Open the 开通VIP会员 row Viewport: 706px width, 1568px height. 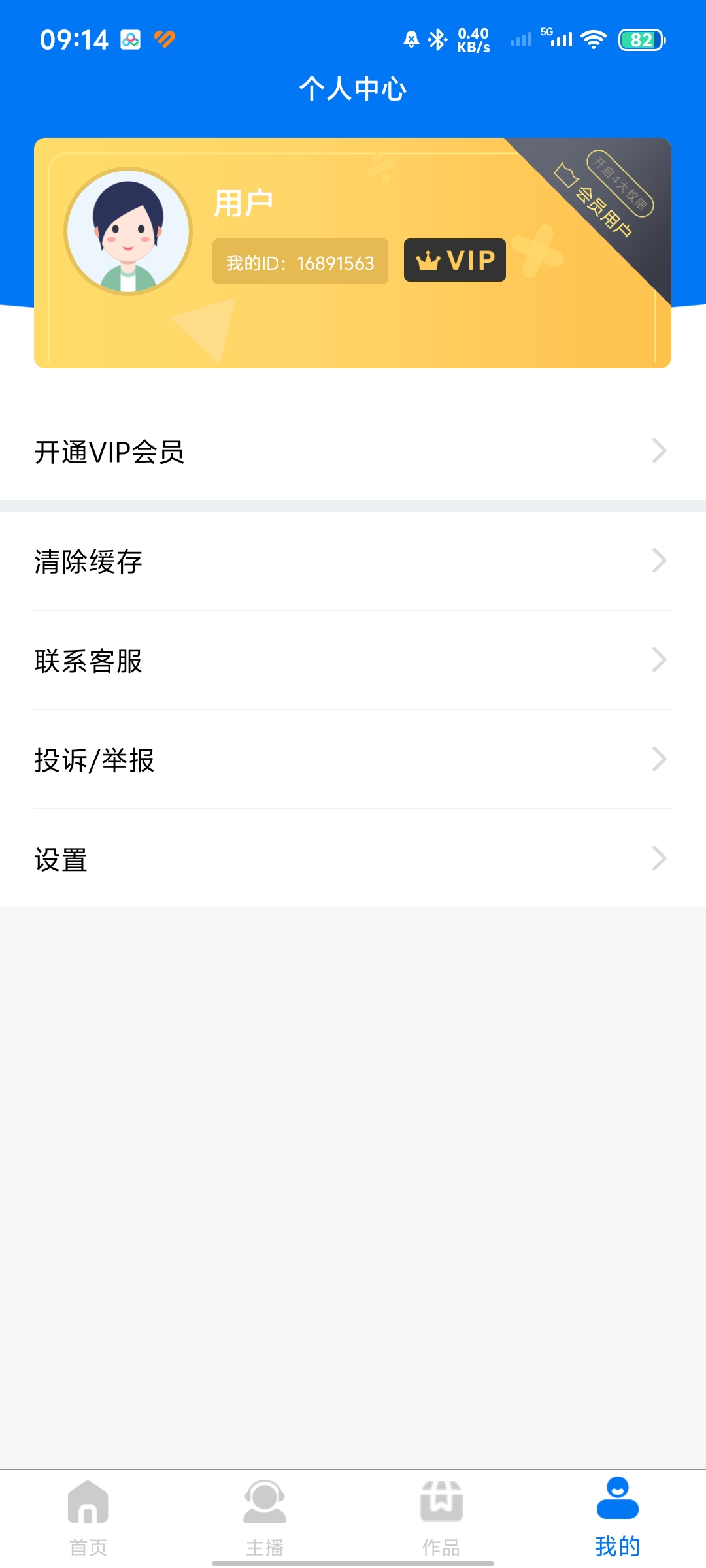point(353,451)
